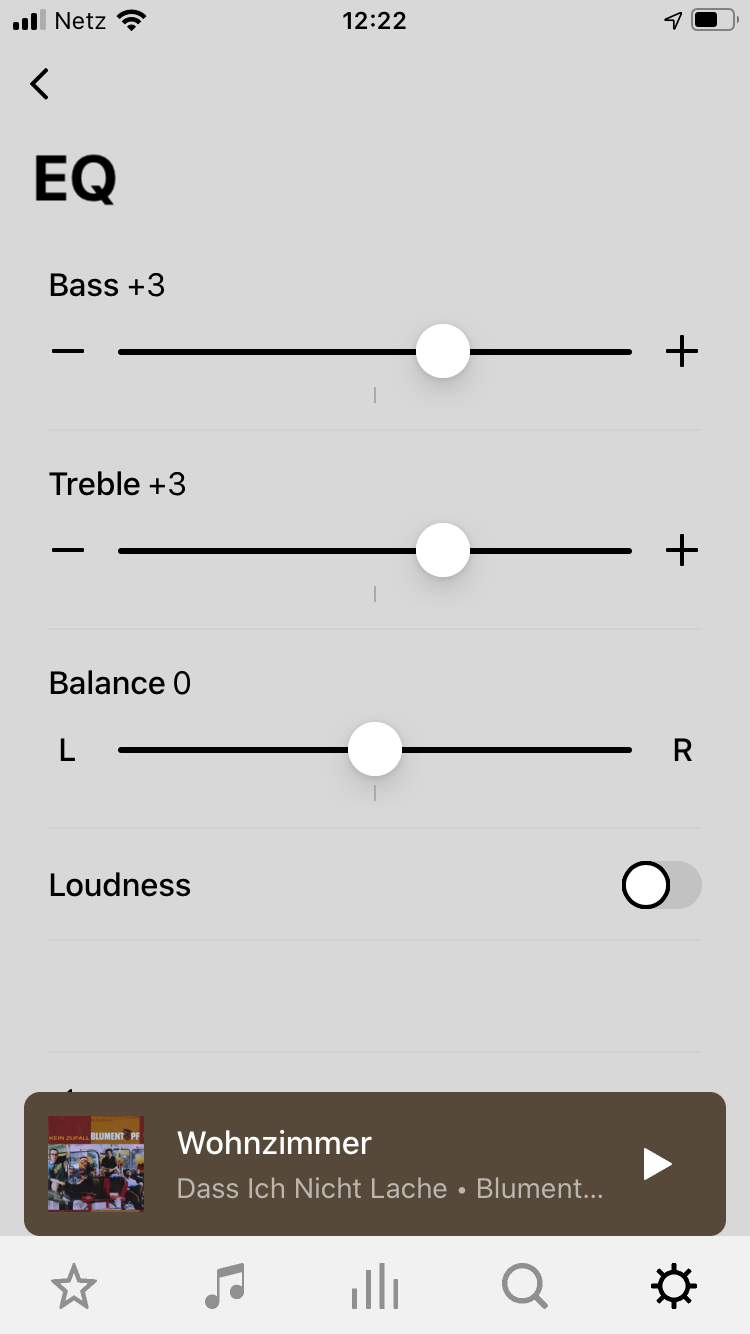Play the track in Wohnzimmer
The height and width of the screenshot is (1334, 750).
(x=657, y=1164)
